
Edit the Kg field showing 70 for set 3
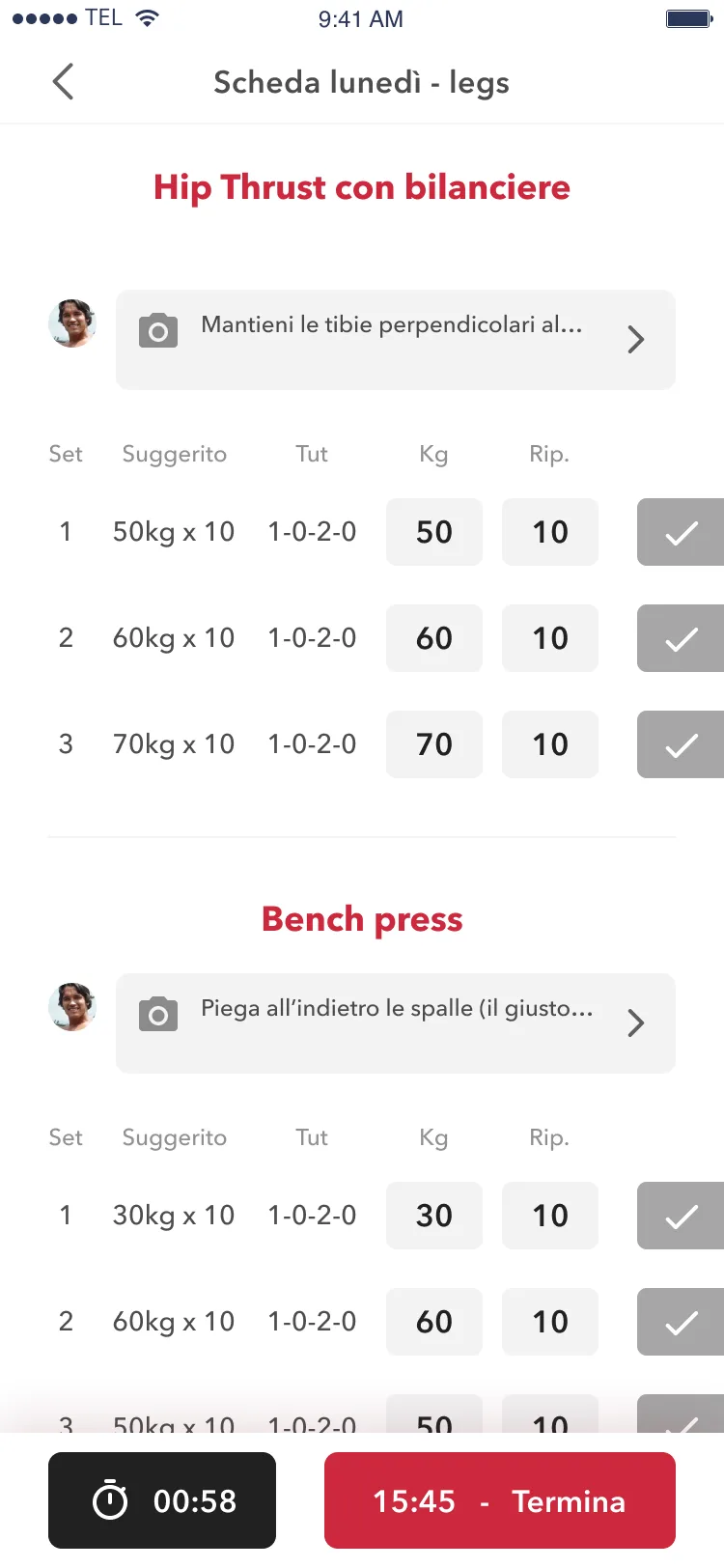433,744
